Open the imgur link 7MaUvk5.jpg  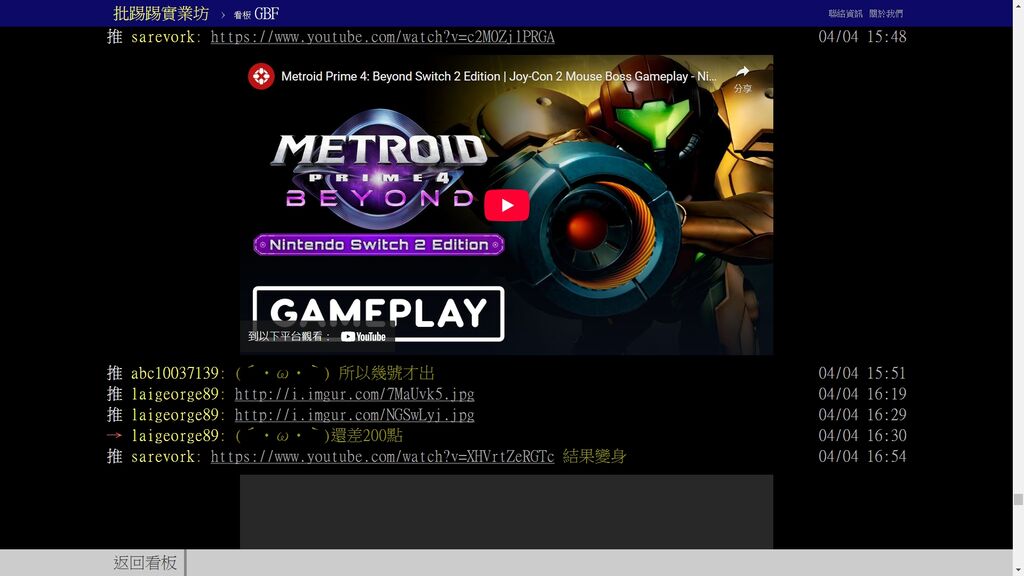[x=354, y=394]
